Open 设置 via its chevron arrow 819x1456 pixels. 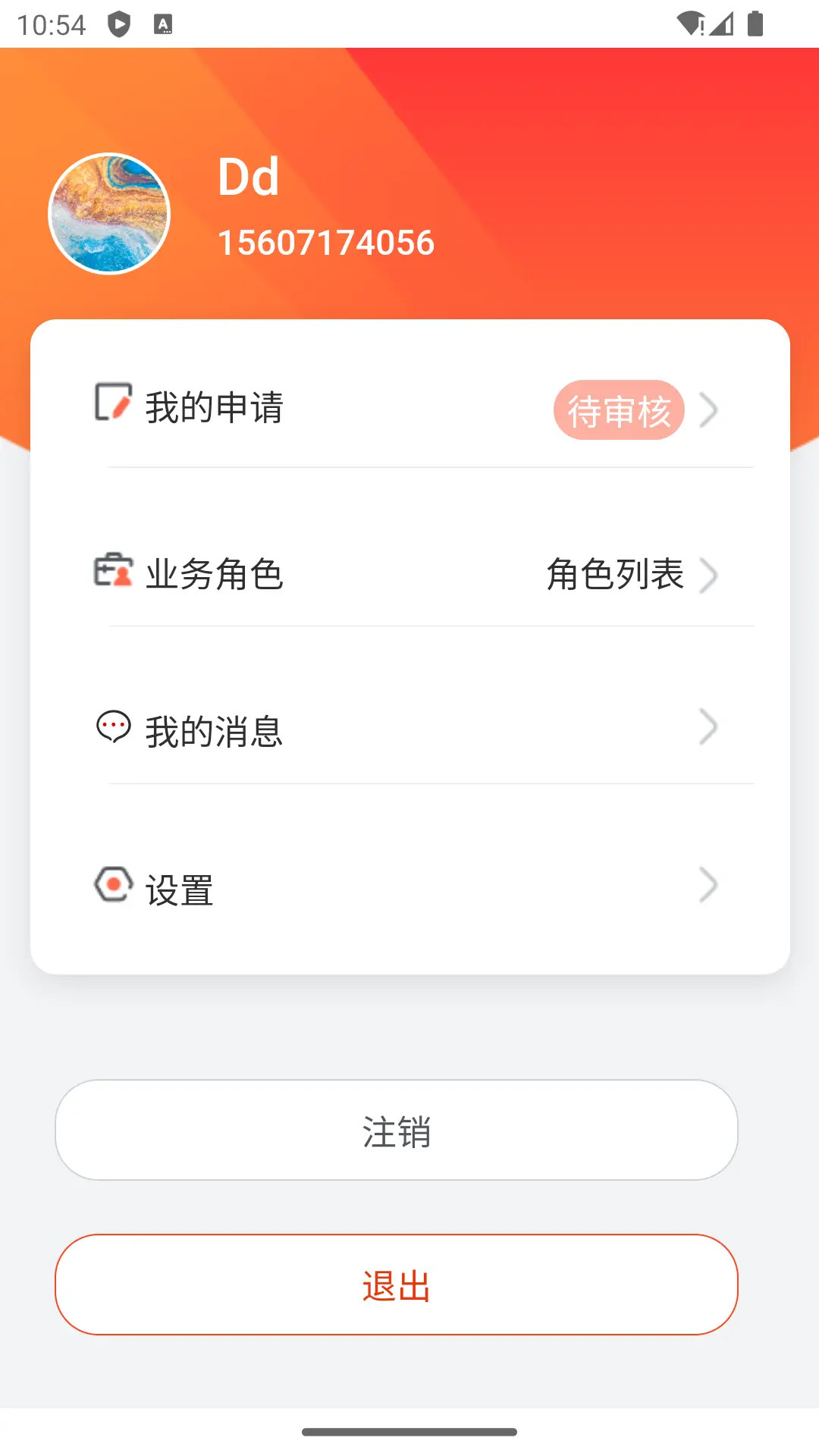710,884
